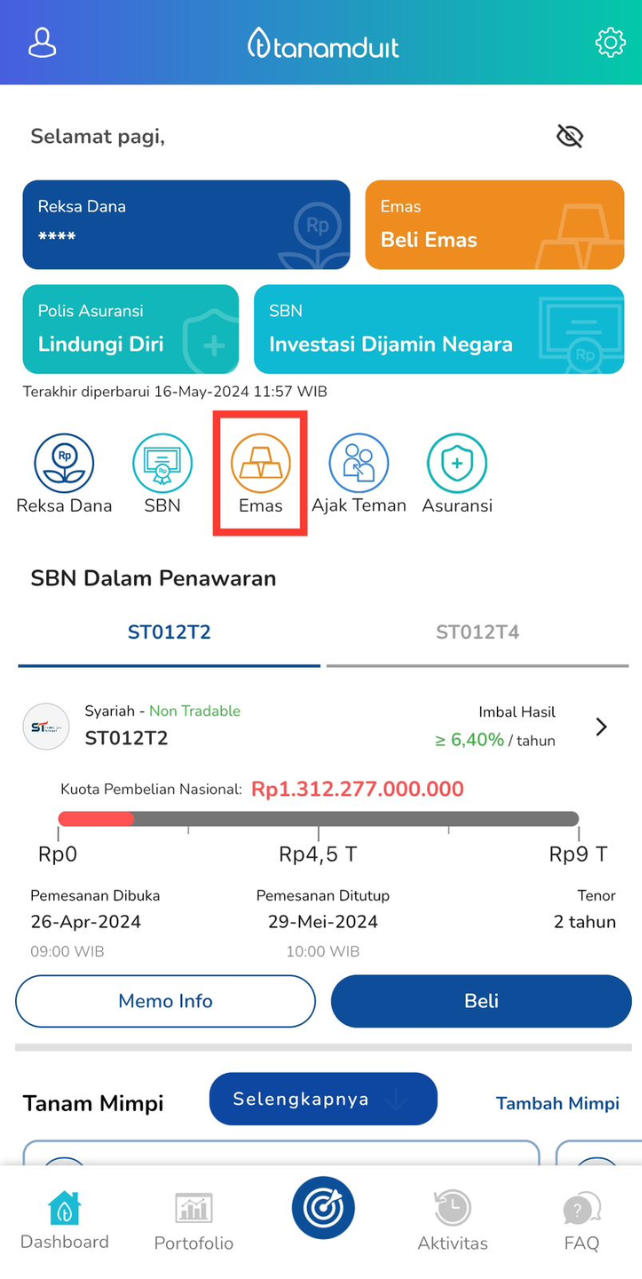Image resolution: width=642 pixels, height=1279 pixels.
Task: Open the profile icon
Action: [x=42, y=43]
